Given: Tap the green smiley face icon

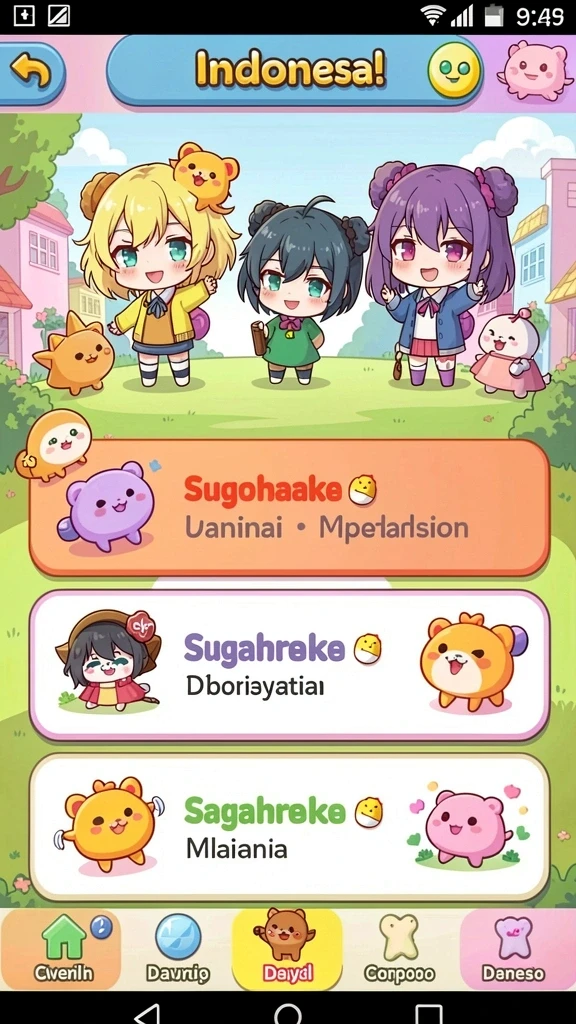Looking at the screenshot, I should (455, 71).
